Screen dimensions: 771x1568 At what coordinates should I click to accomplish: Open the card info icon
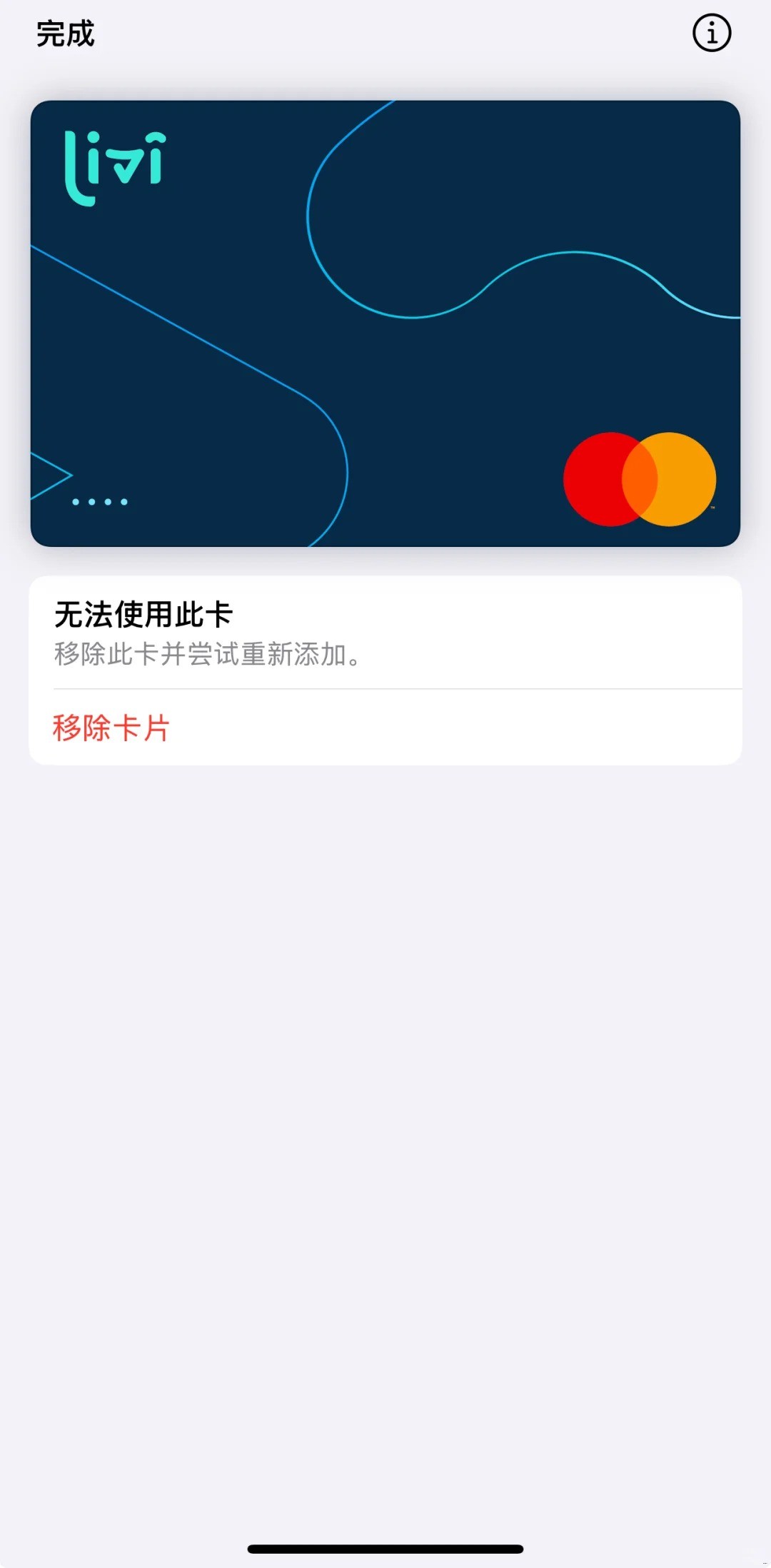pos(711,34)
